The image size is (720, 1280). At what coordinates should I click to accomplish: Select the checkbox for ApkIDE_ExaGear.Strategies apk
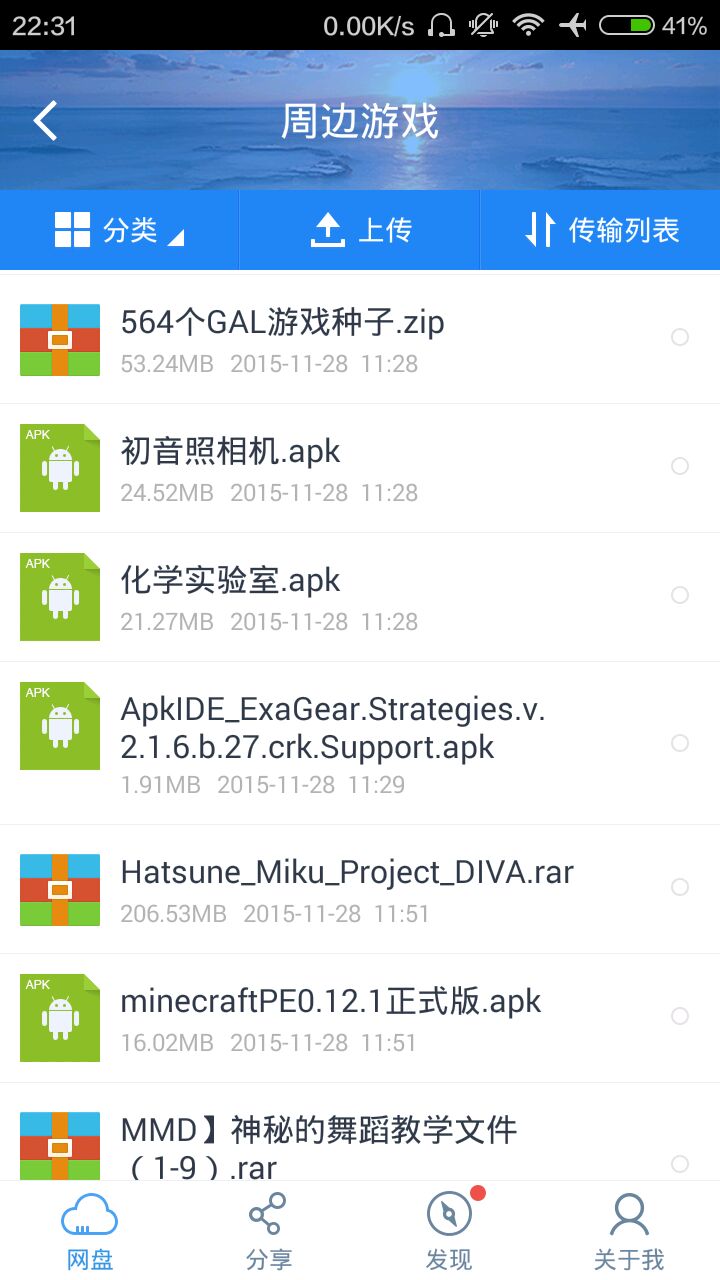tap(680, 743)
